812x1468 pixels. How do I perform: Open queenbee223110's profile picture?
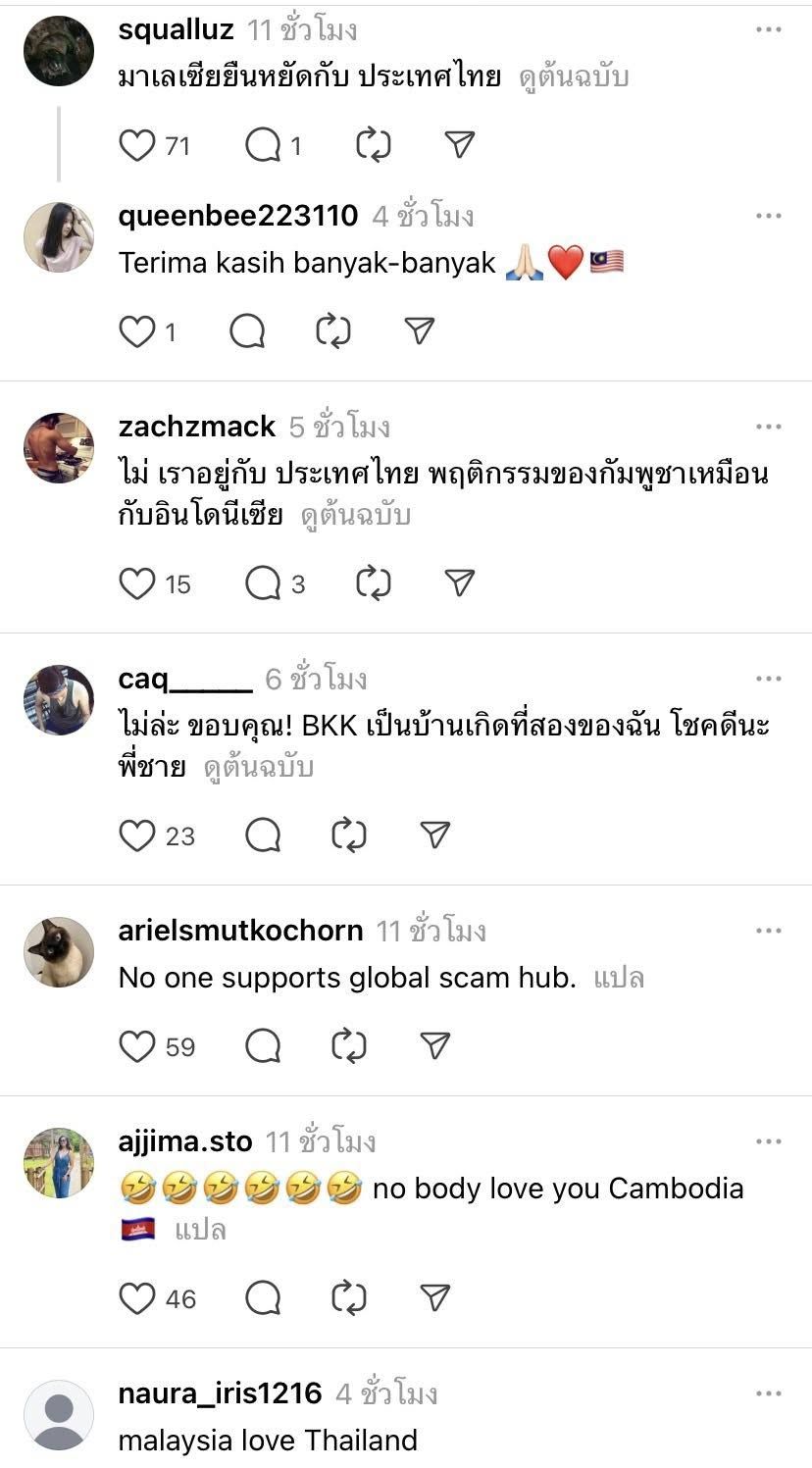click(x=59, y=237)
